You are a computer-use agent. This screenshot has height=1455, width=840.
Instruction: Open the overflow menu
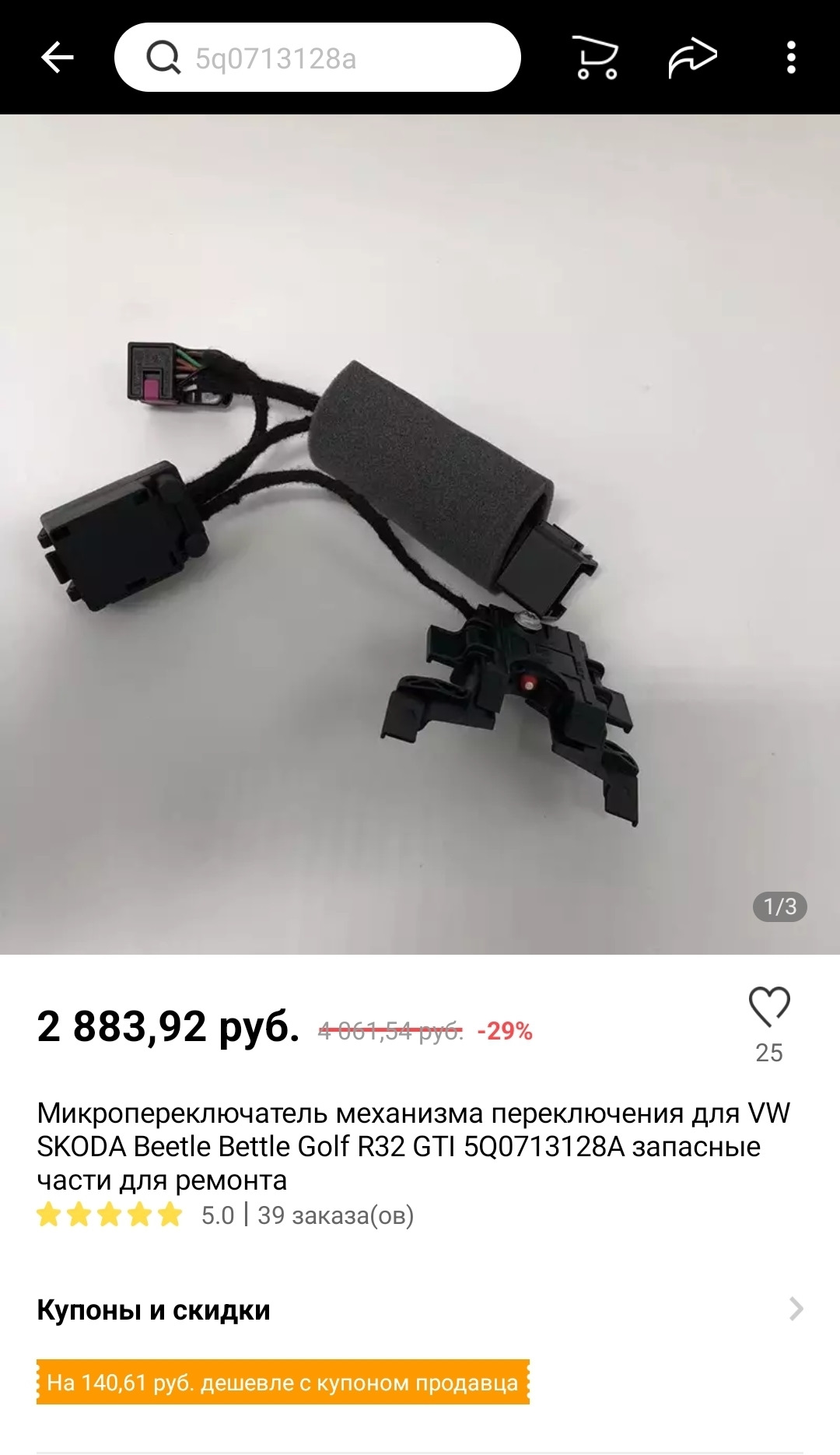point(791,58)
